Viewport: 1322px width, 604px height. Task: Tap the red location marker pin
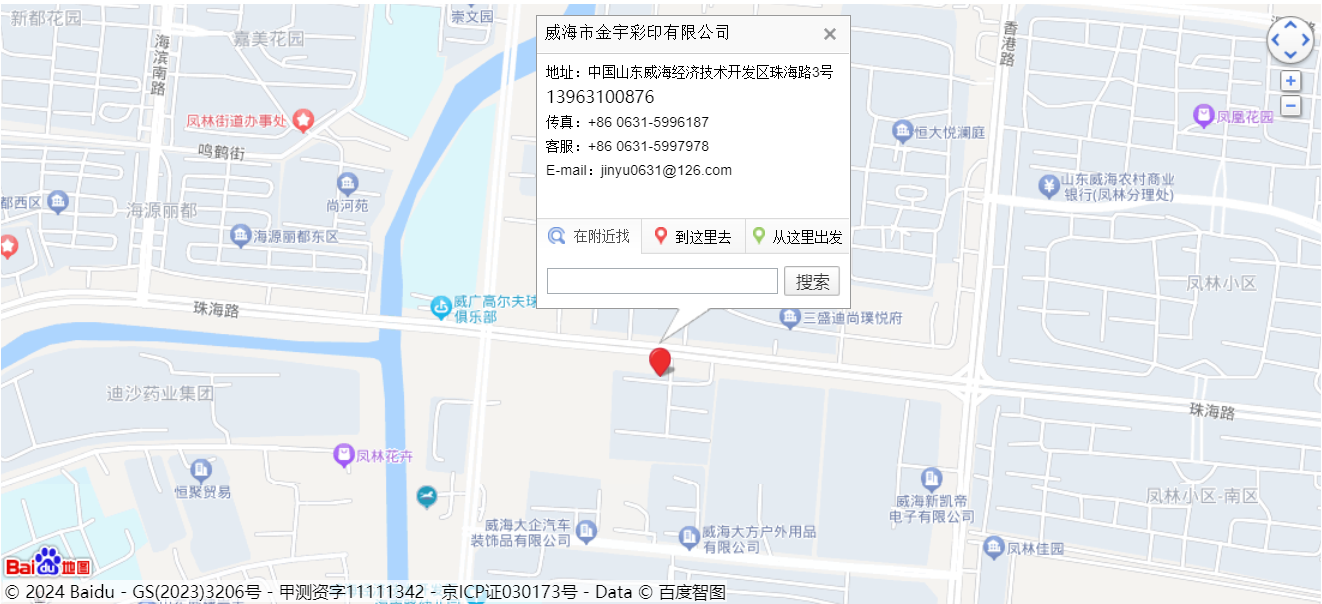(659, 361)
